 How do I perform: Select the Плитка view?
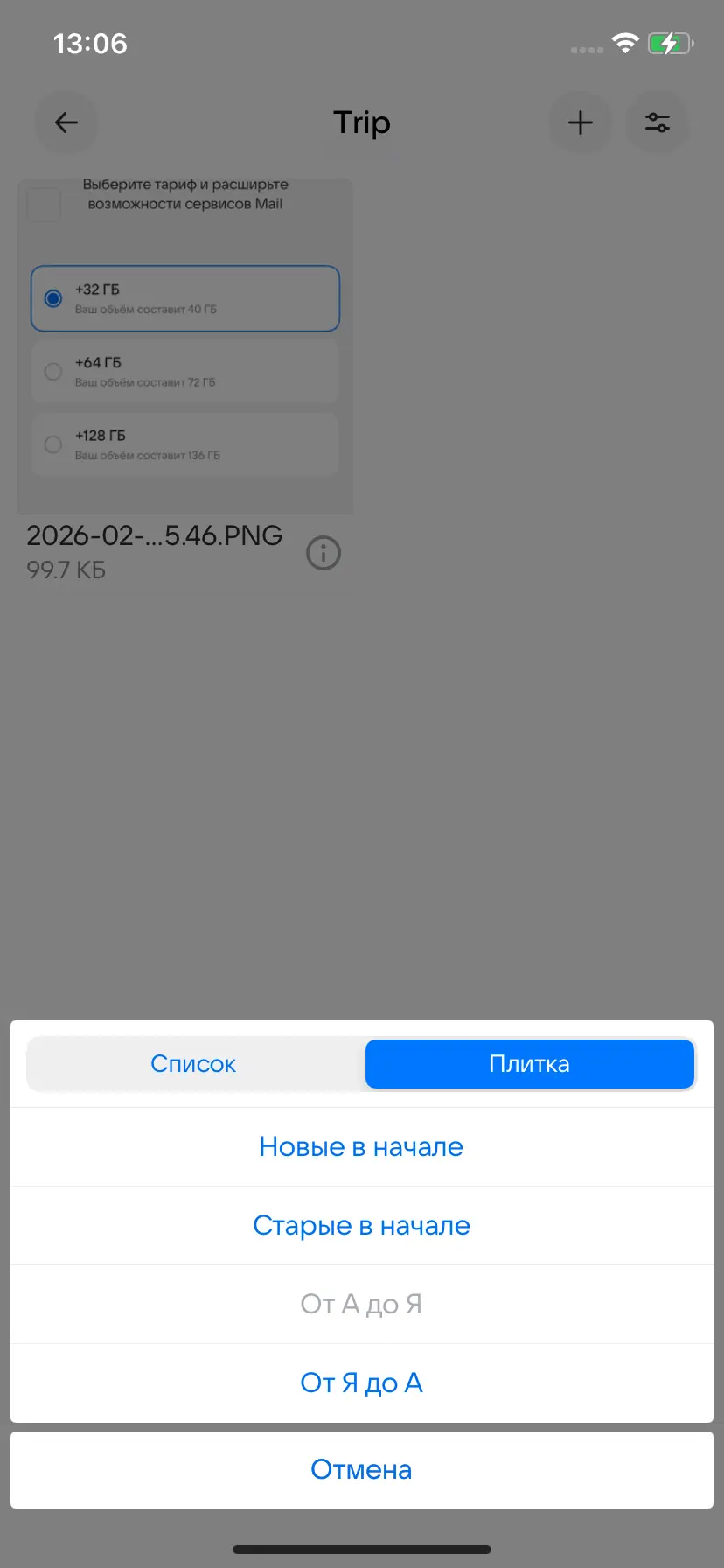[529, 1064]
